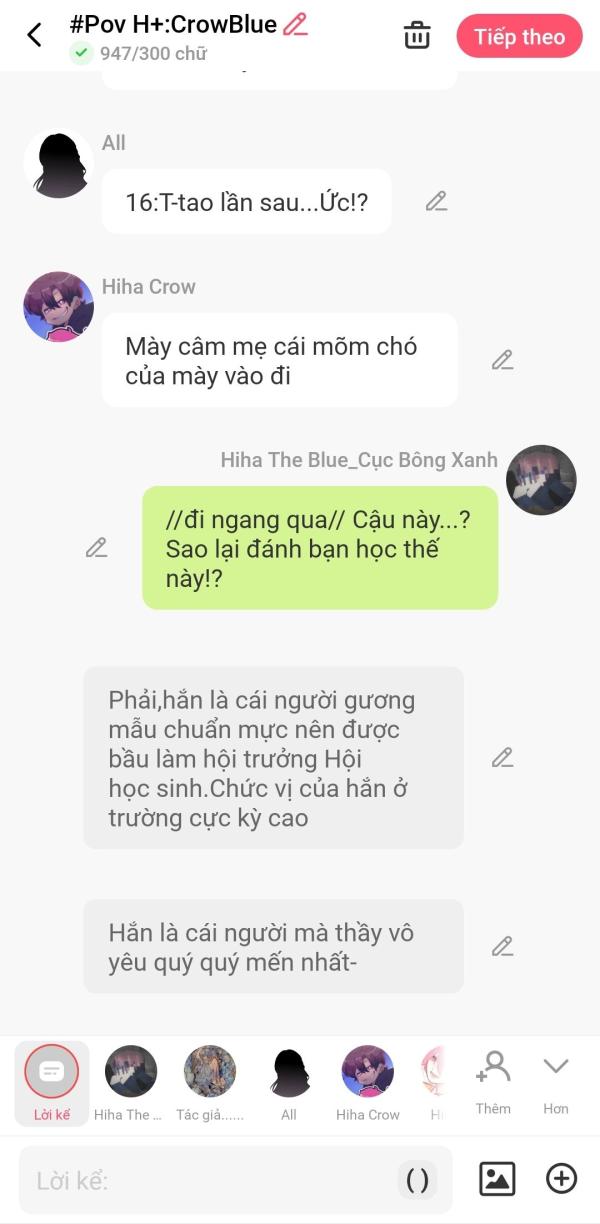
Task: Expand more options with Hơn
Action: 556,1080
